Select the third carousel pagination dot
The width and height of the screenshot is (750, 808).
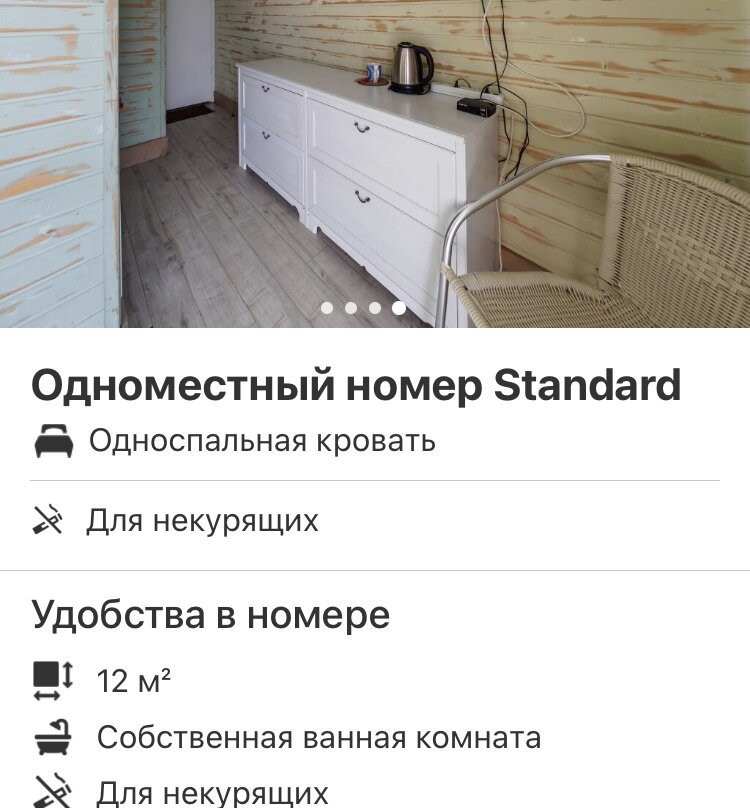click(373, 309)
